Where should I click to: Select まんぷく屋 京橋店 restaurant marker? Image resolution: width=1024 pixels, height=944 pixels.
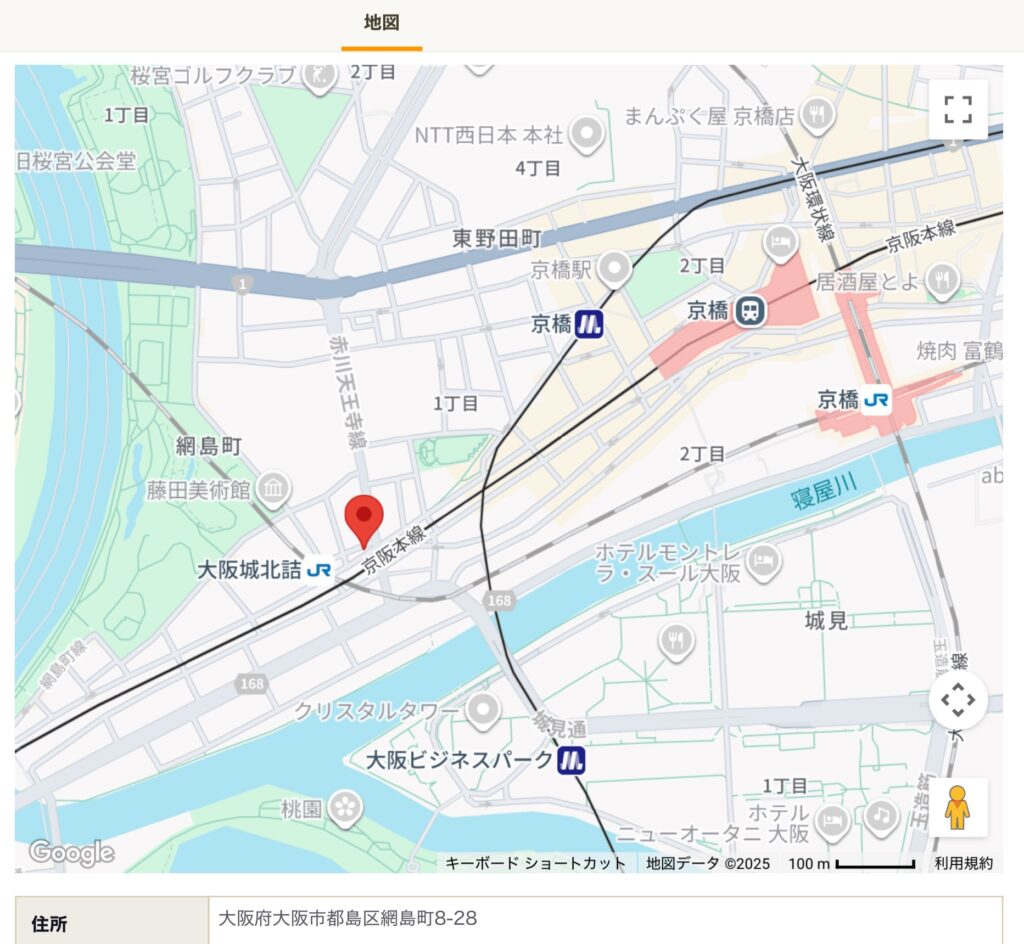pyautogui.click(x=817, y=114)
